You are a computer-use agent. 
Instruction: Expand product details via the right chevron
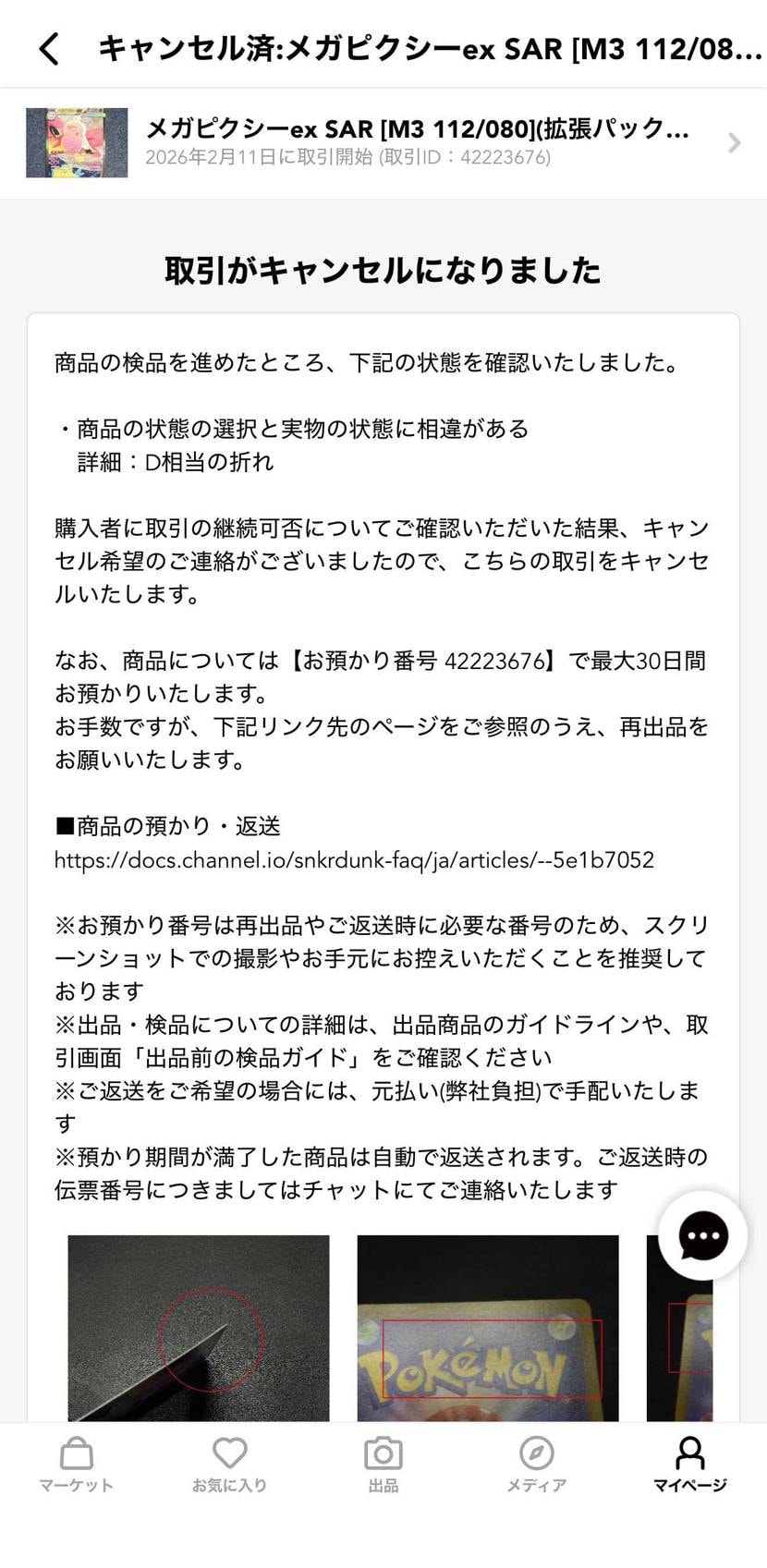[x=734, y=143]
